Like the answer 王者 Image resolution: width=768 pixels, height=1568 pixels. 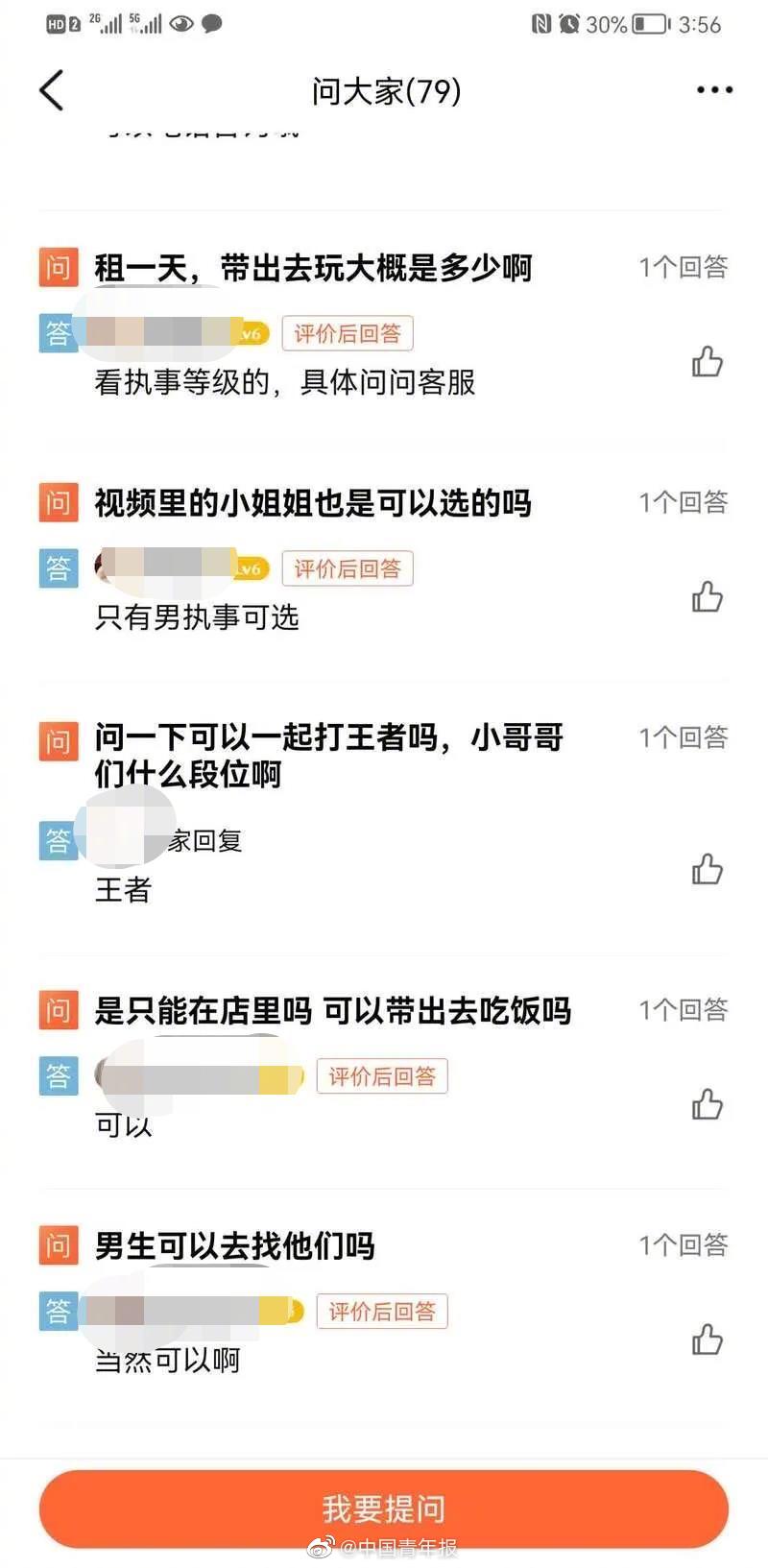(708, 869)
